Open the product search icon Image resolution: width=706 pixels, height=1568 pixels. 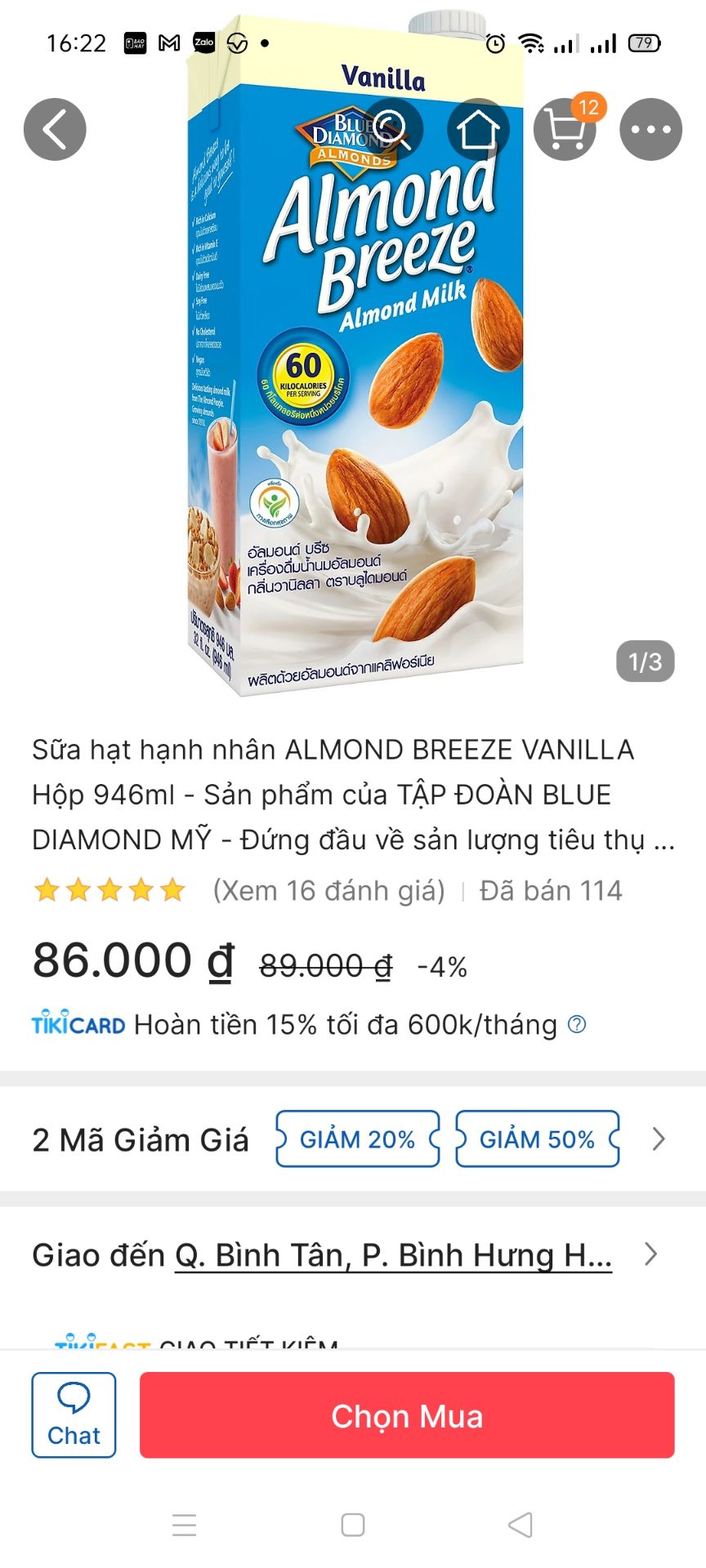395,128
